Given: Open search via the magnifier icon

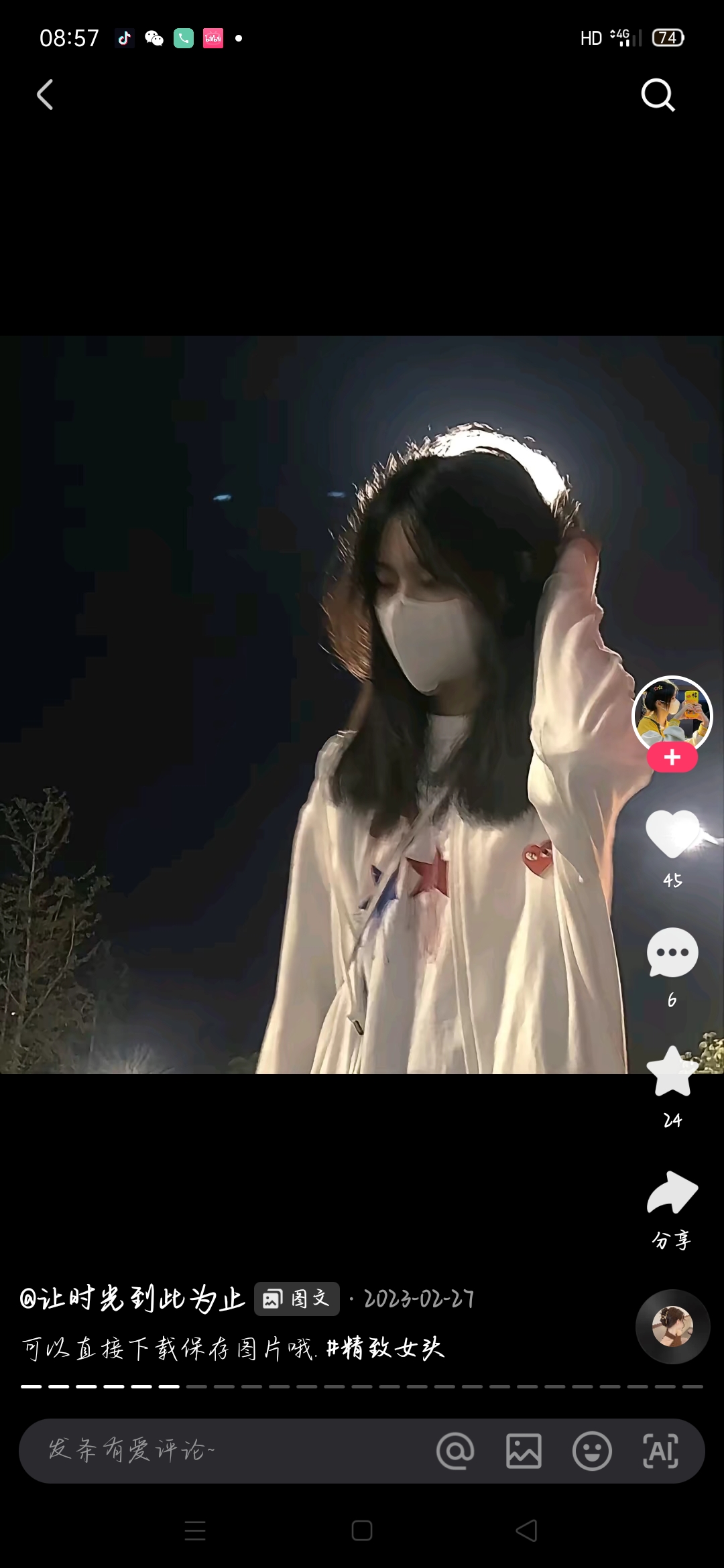Looking at the screenshot, I should pos(658,94).
